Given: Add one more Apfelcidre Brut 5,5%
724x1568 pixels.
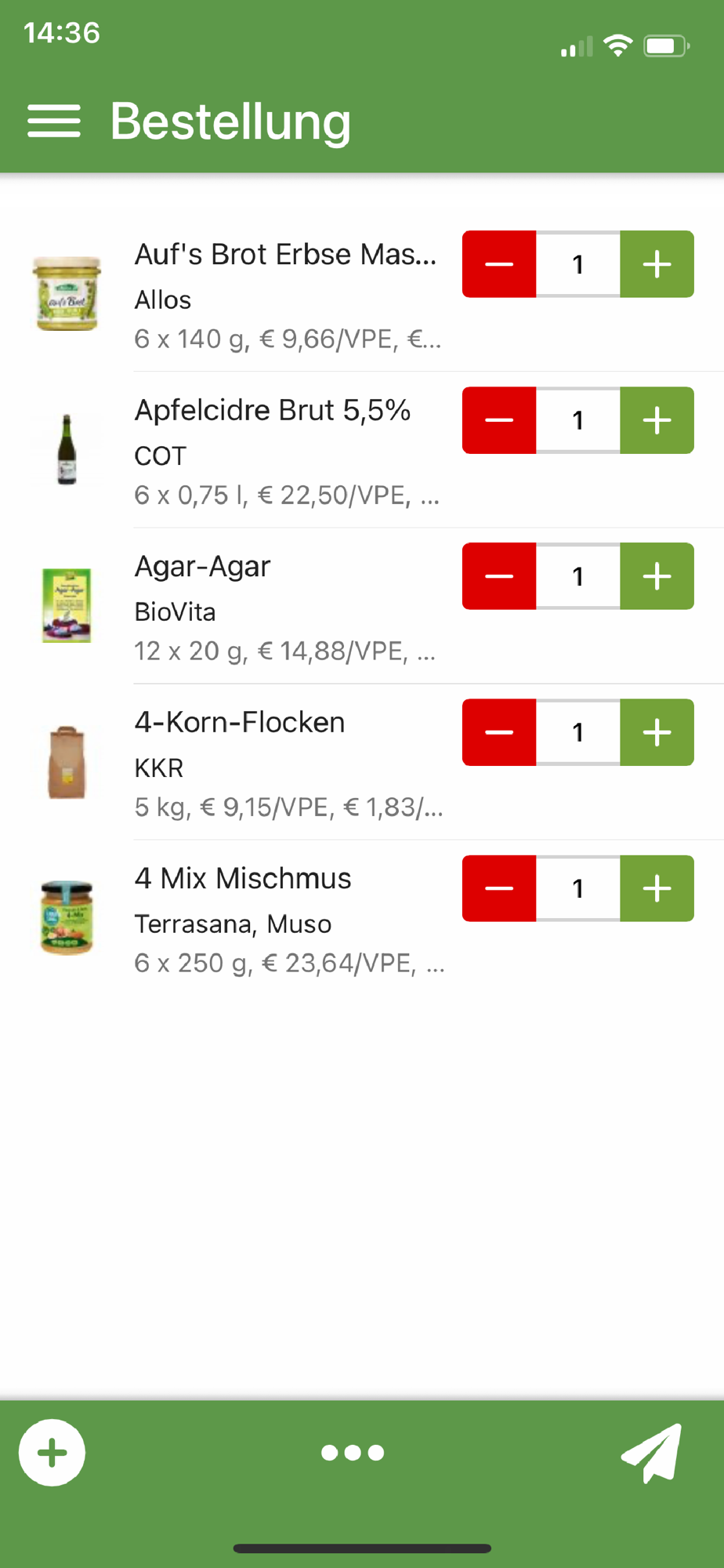Looking at the screenshot, I should (x=657, y=420).
